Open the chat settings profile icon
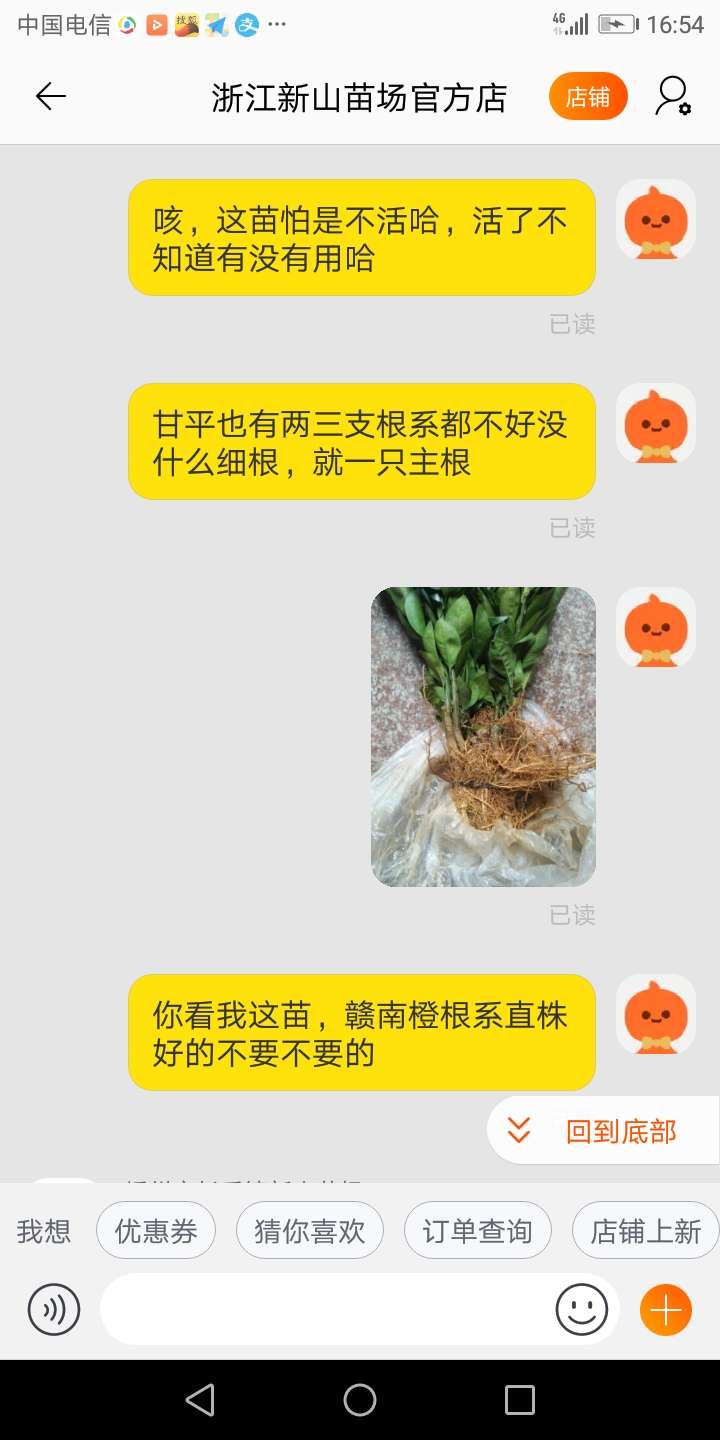This screenshot has height=1440, width=720. 673,97
